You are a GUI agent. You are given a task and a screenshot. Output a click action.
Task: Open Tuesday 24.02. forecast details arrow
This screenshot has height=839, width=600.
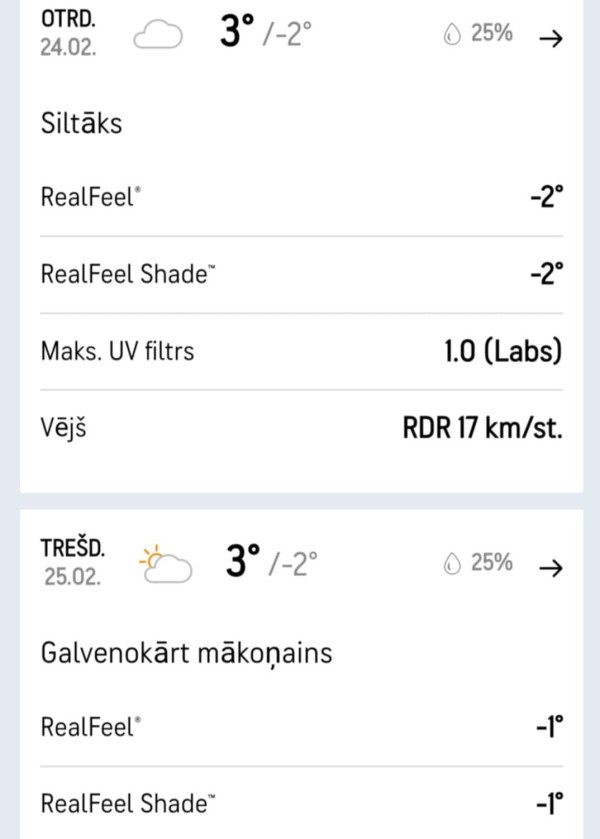click(550, 38)
